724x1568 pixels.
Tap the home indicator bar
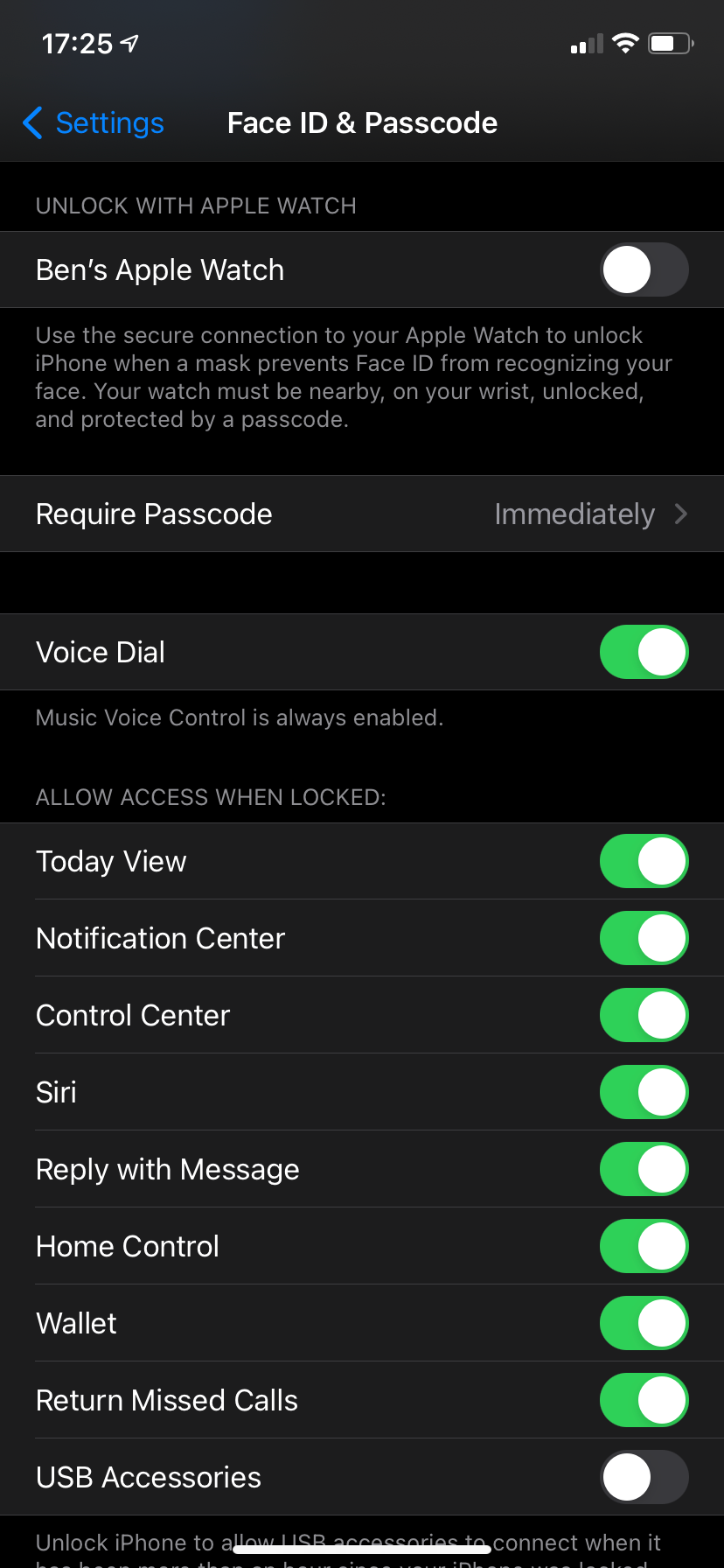click(362, 1549)
